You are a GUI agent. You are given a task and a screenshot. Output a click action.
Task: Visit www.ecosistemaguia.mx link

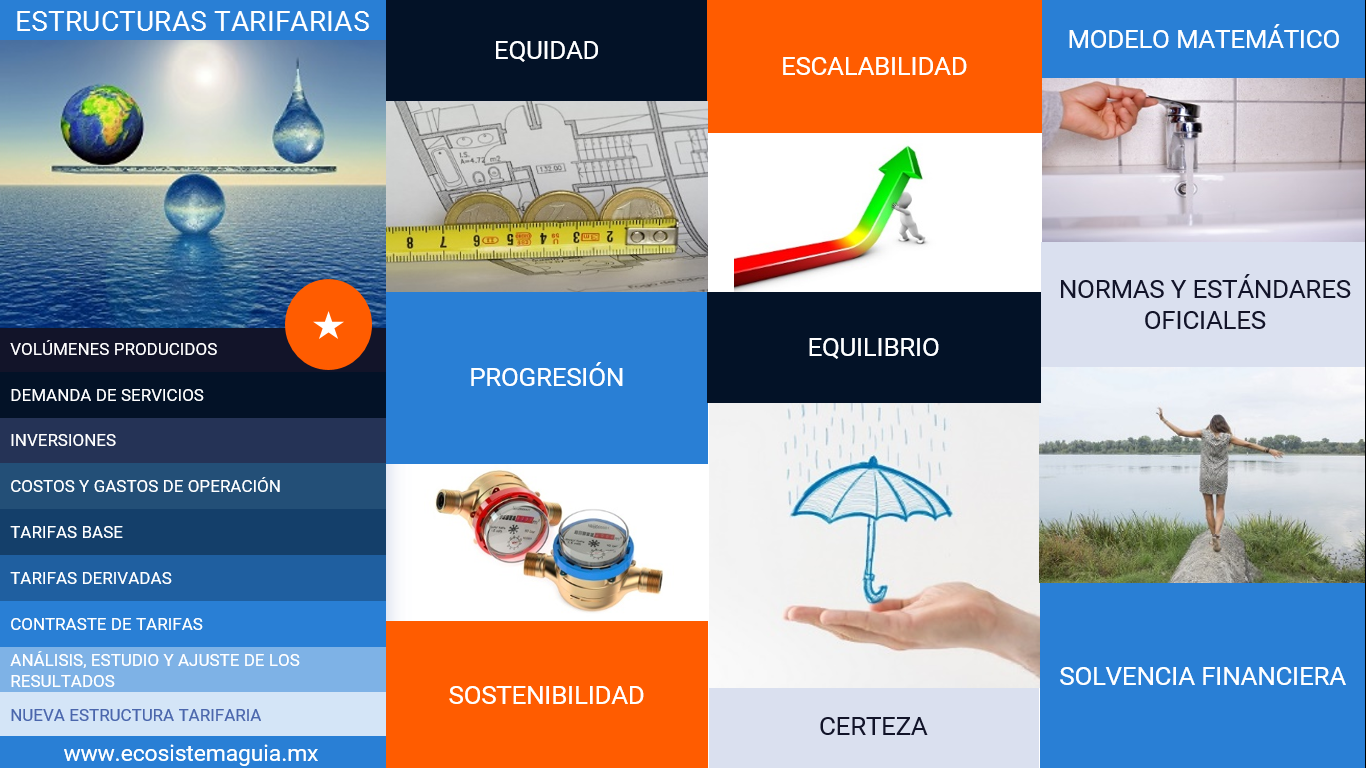pyautogui.click(x=191, y=753)
